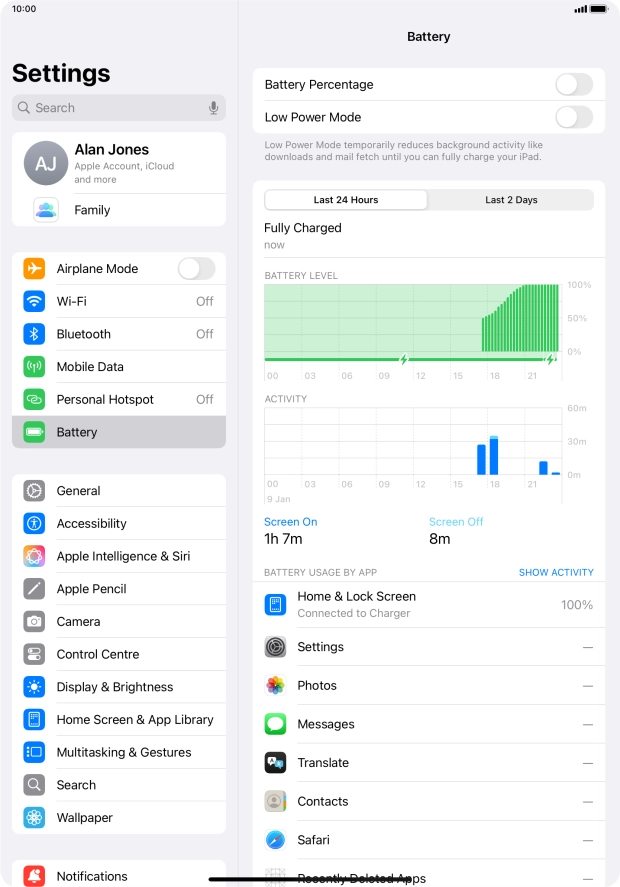The height and width of the screenshot is (887, 620).
Task: Tap the microphone icon in search
Action: coord(213,108)
